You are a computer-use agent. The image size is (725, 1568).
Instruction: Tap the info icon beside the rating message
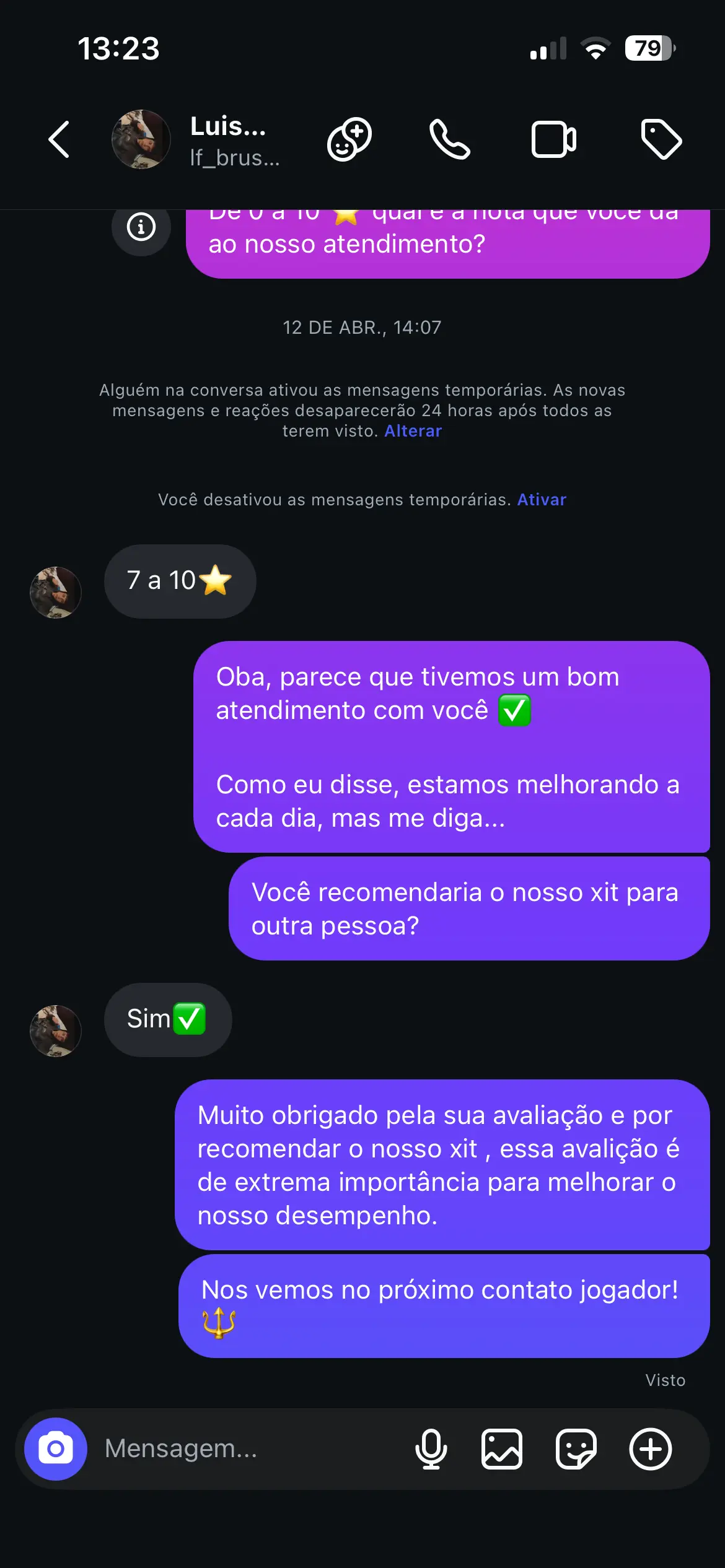tap(141, 227)
